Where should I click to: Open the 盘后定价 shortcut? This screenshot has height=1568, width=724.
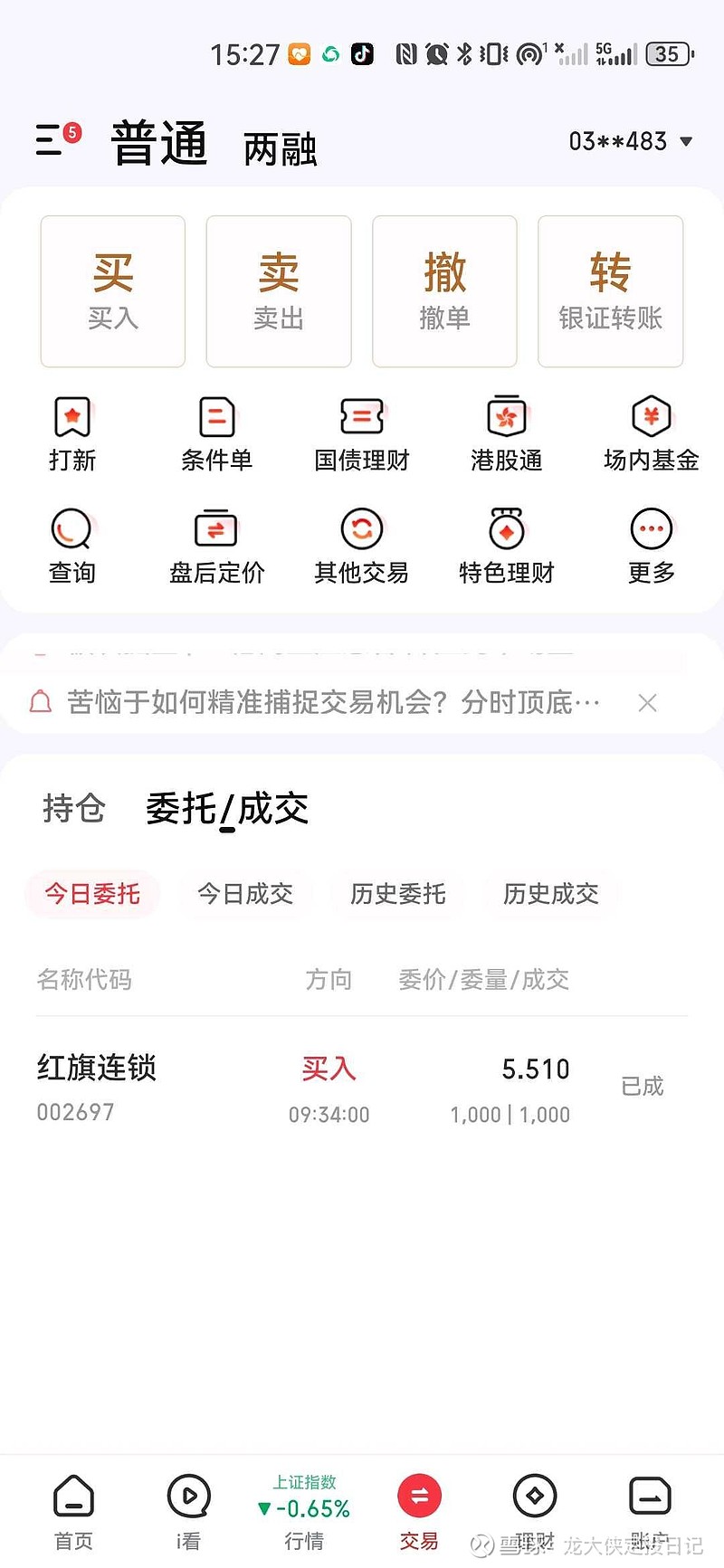point(217,546)
